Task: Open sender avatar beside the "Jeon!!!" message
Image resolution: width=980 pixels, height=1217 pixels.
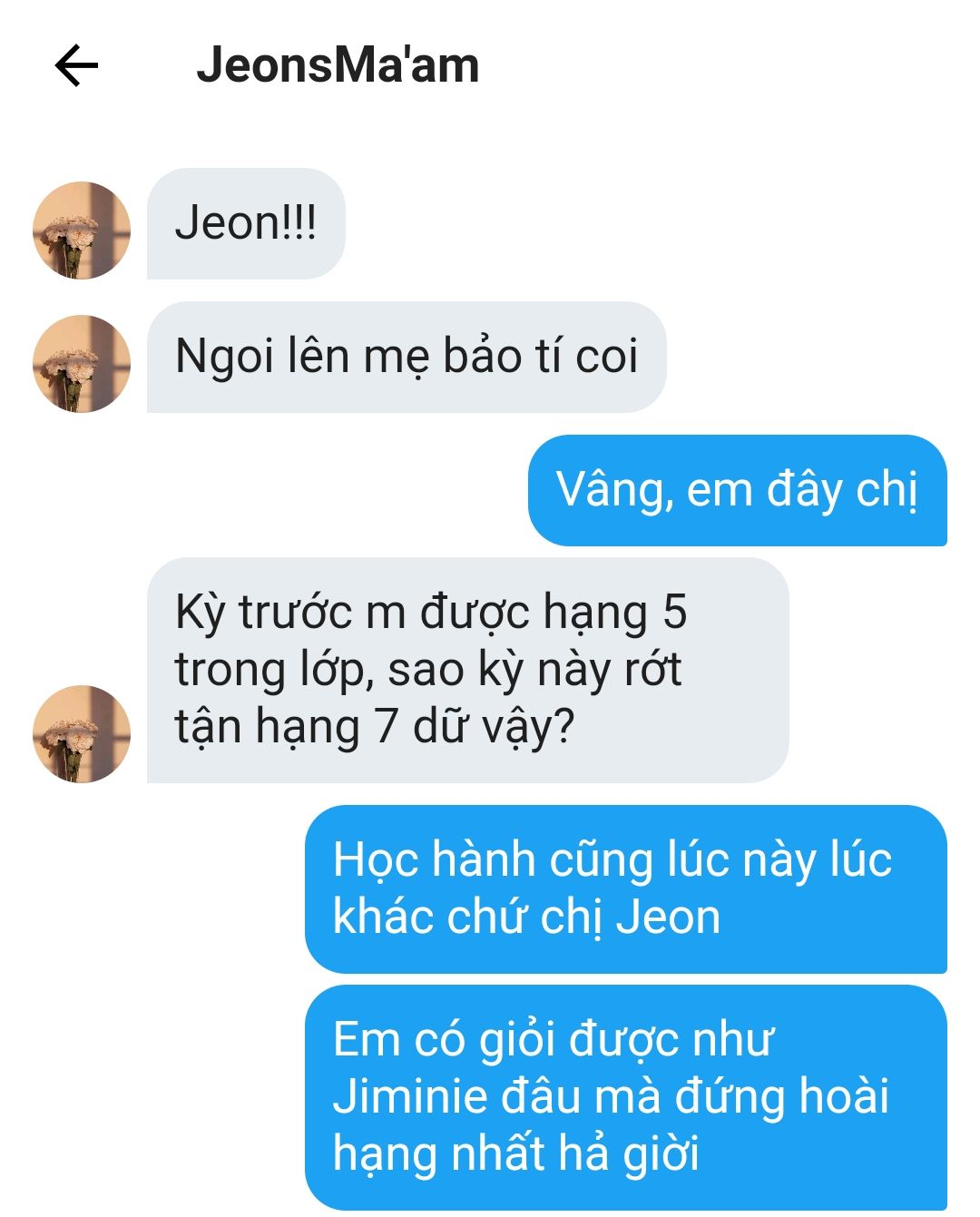Action: [82, 231]
